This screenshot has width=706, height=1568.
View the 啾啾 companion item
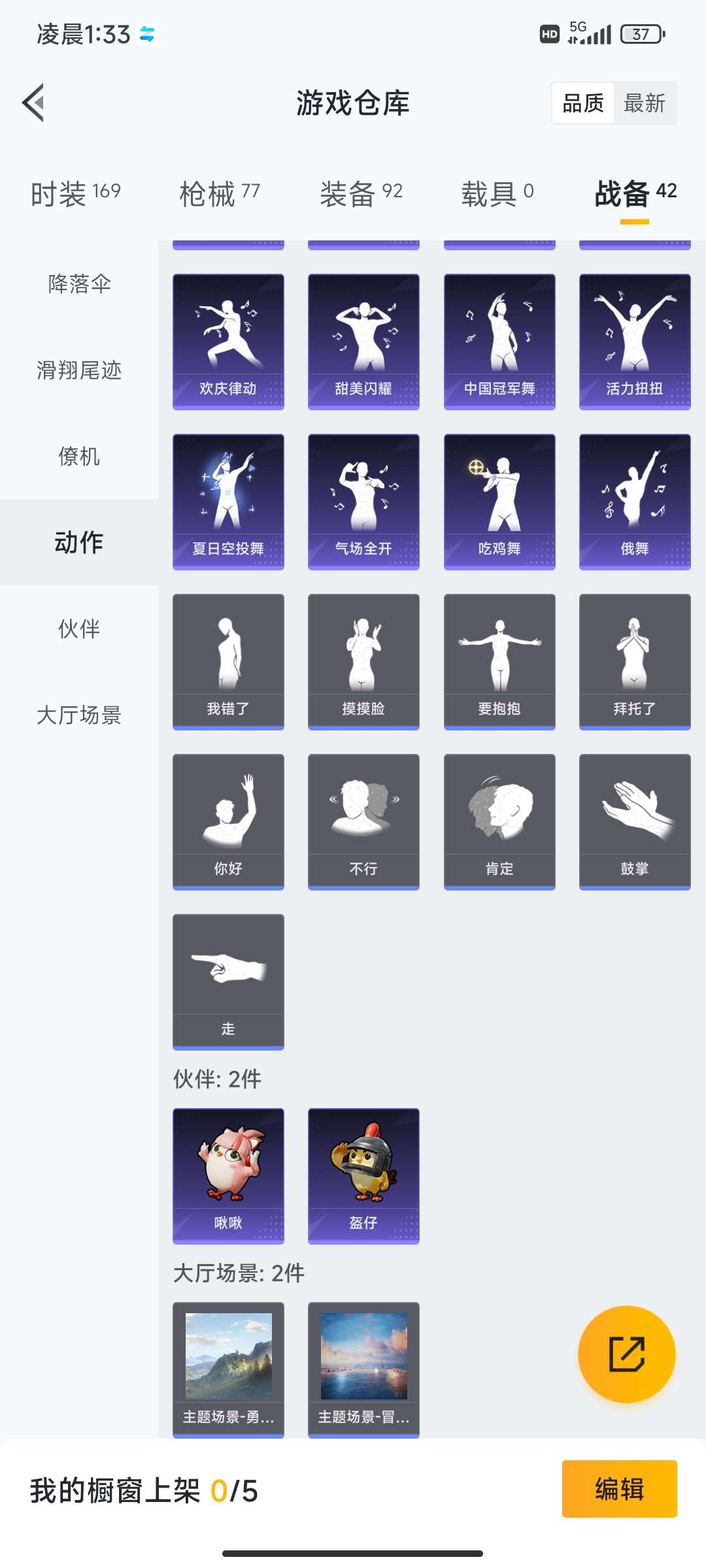pyautogui.click(x=228, y=1176)
